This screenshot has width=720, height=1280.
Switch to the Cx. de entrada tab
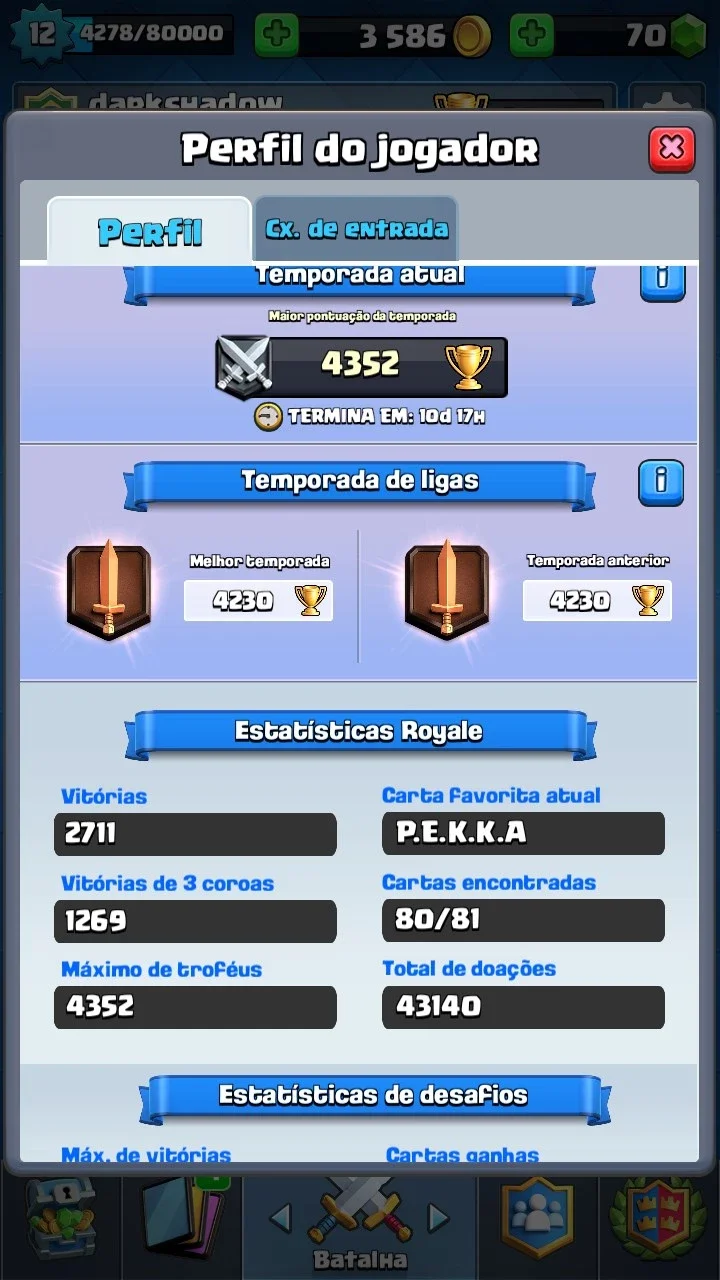(x=356, y=229)
